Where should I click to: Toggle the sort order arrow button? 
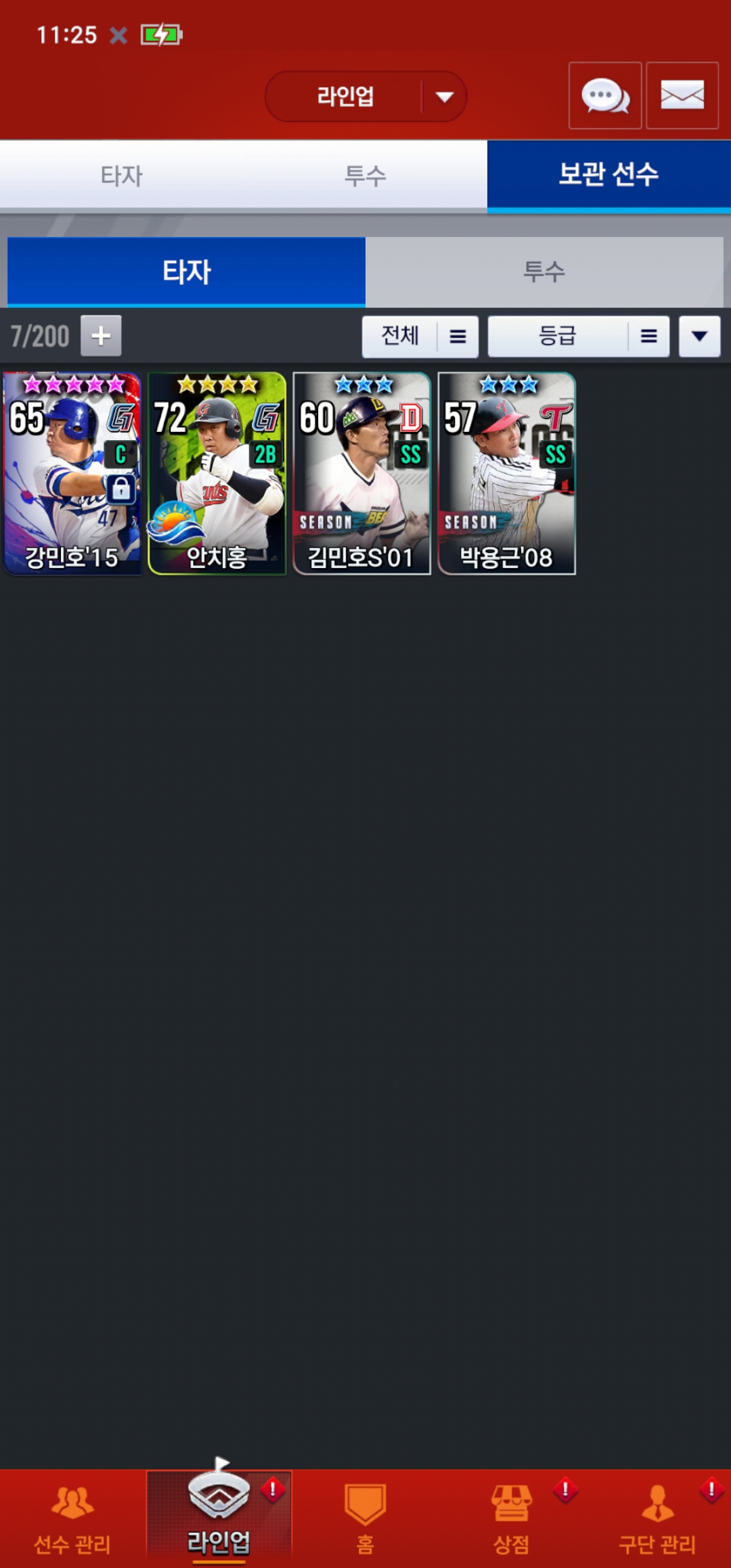[x=699, y=336]
